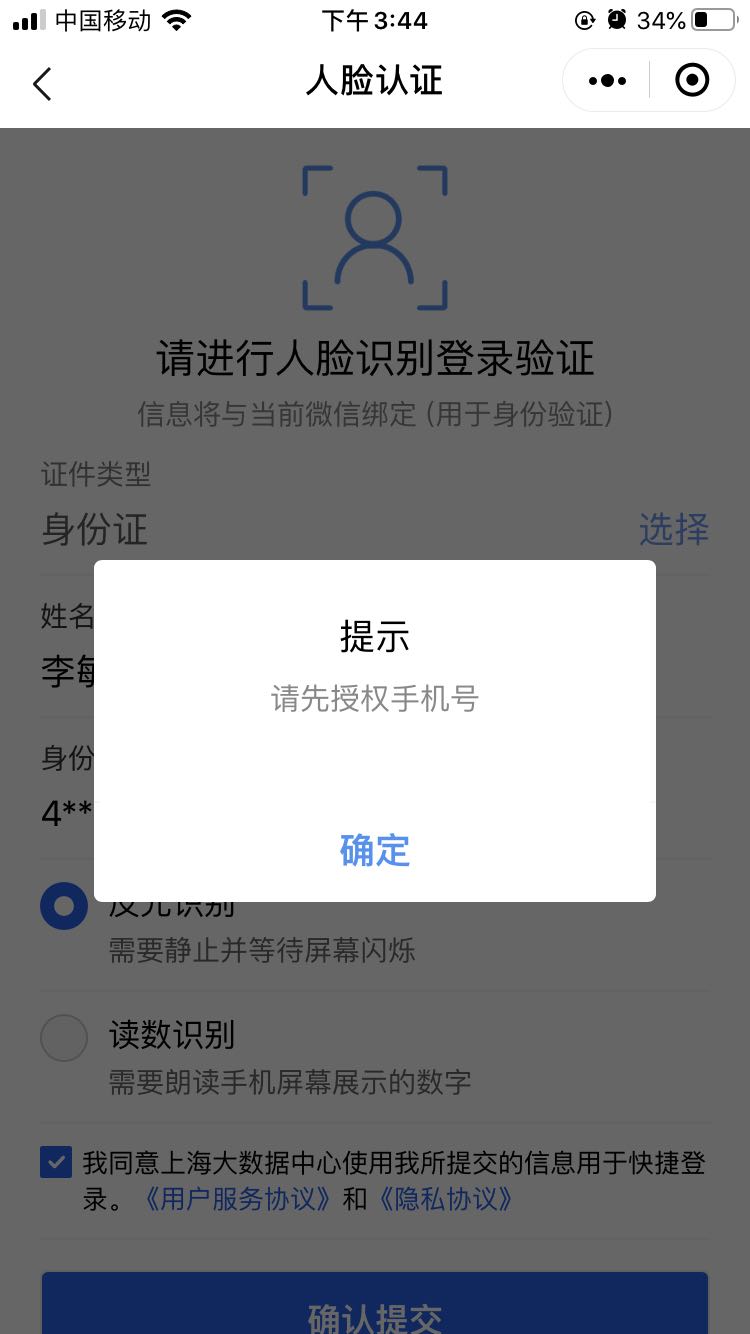The height and width of the screenshot is (1334, 750).
Task: Open the 选择 document type picker
Action: [674, 531]
